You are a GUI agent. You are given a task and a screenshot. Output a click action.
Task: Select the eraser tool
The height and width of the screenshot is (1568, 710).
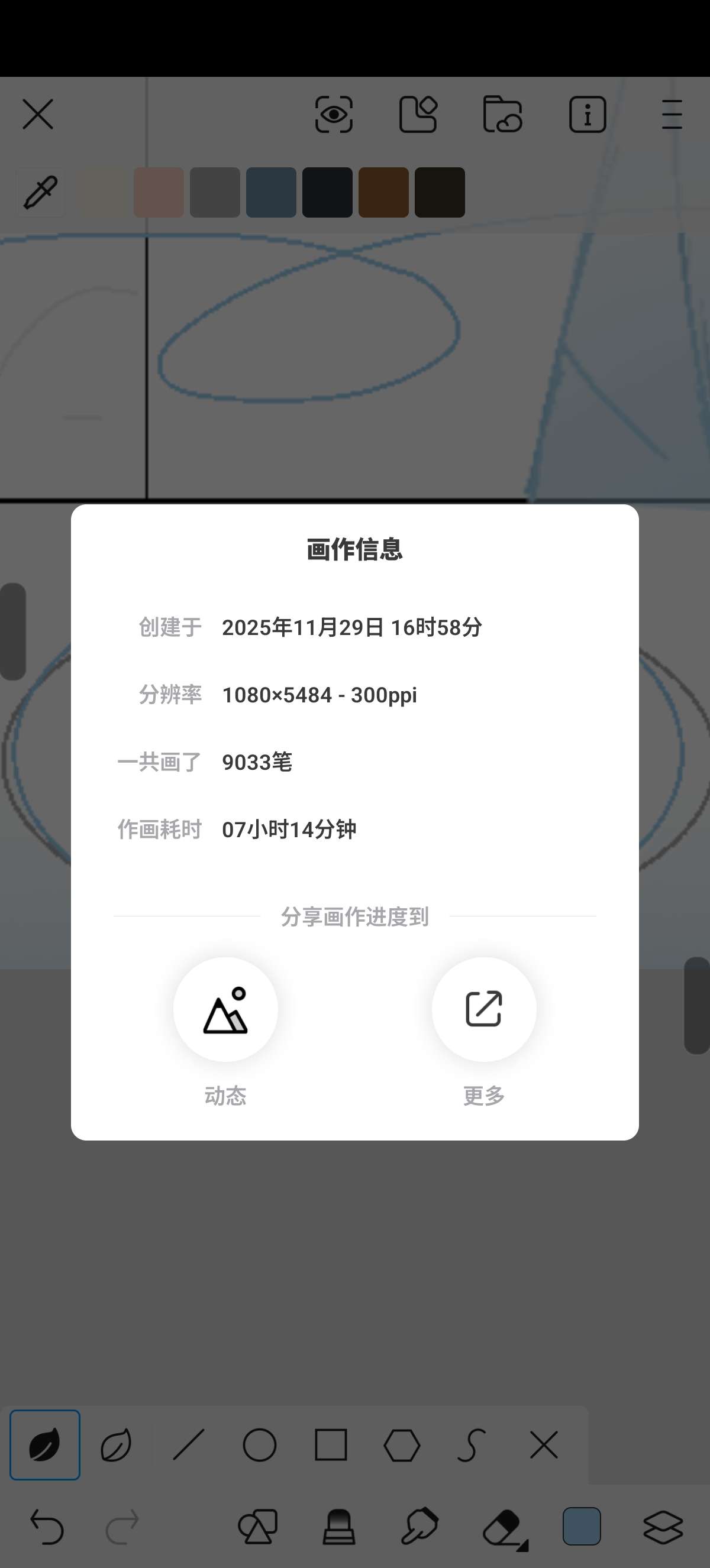coord(505,1527)
